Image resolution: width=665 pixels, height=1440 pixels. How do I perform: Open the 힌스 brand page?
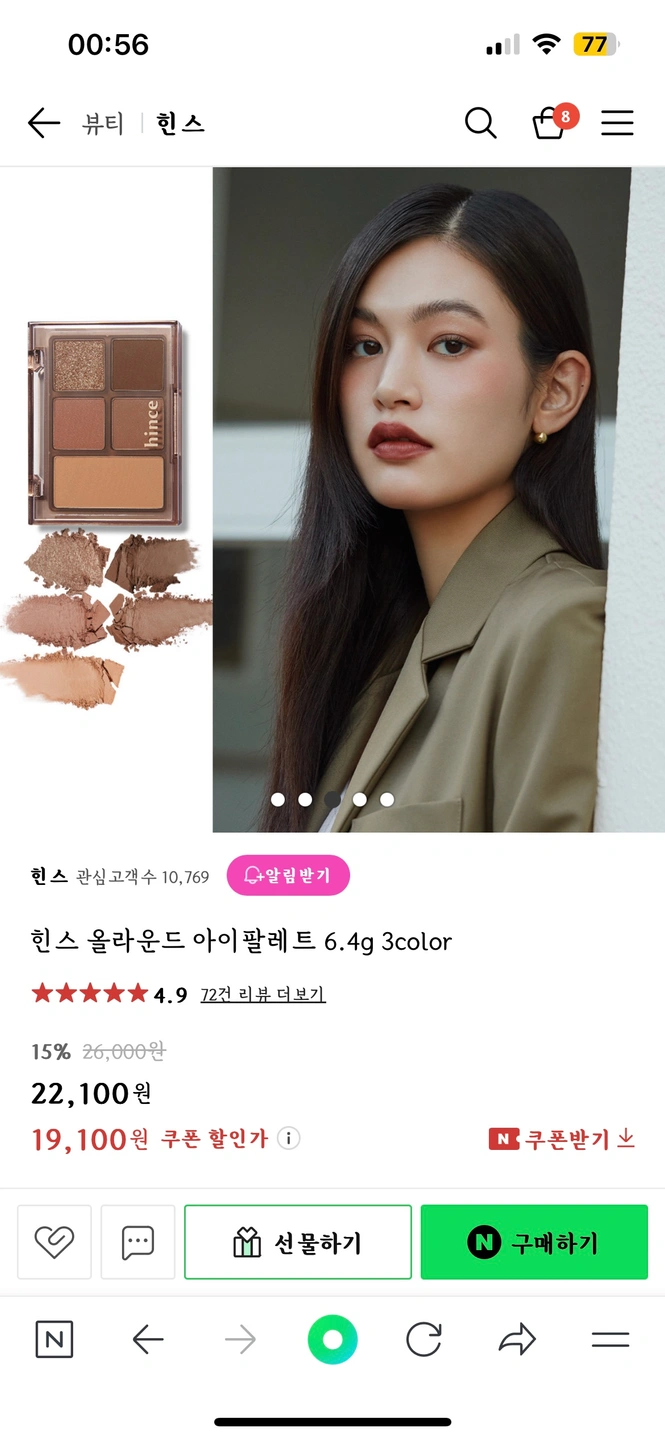(x=180, y=124)
